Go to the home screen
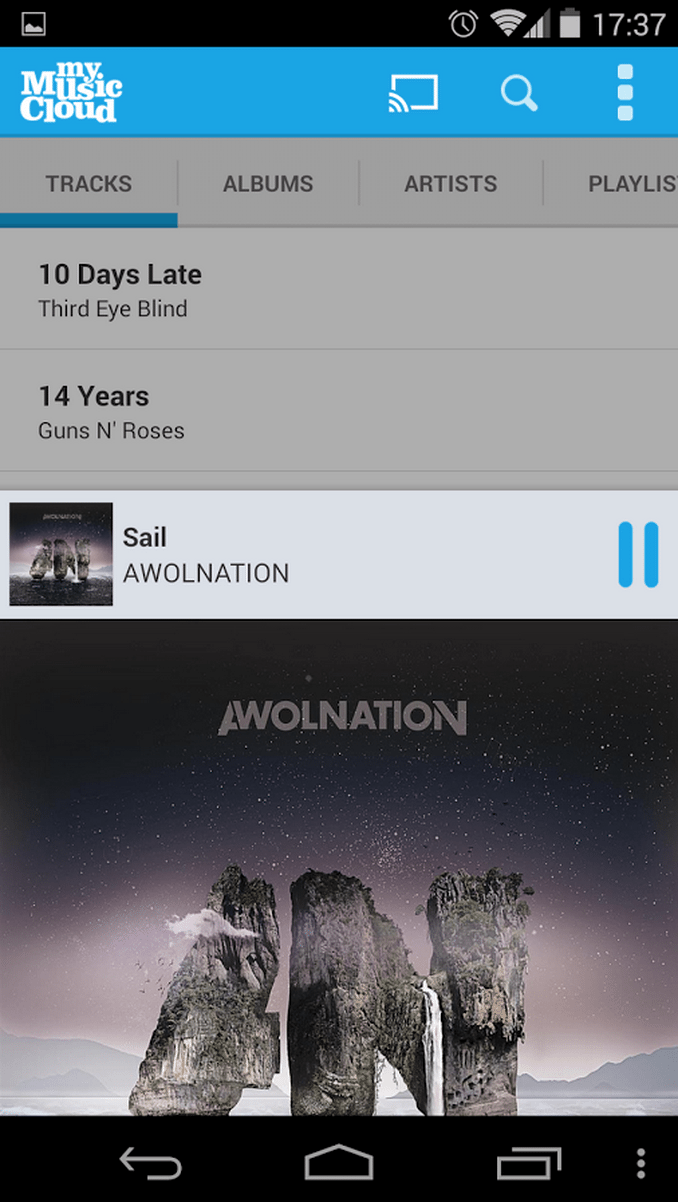This screenshot has width=680, height=1202. tap(339, 1163)
